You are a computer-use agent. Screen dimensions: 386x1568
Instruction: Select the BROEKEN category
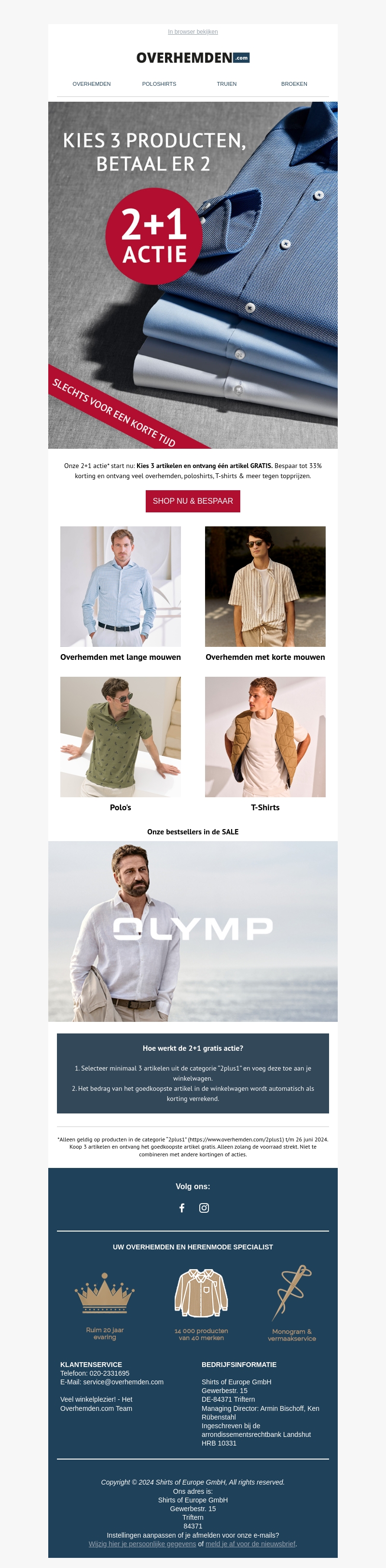(293, 84)
